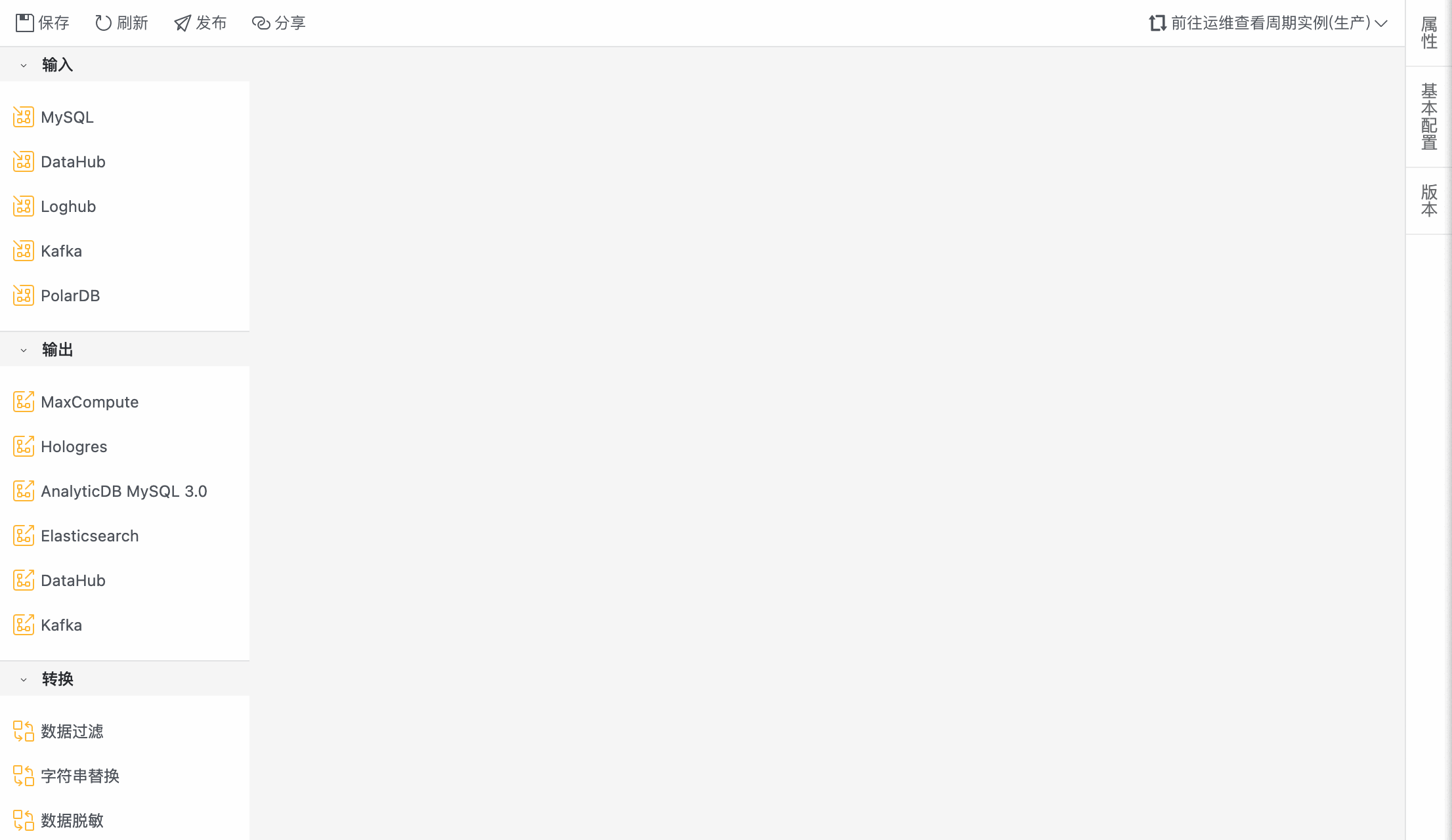Collapse the 输出 section
Viewport: 1452px width, 840px height.
point(24,350)
